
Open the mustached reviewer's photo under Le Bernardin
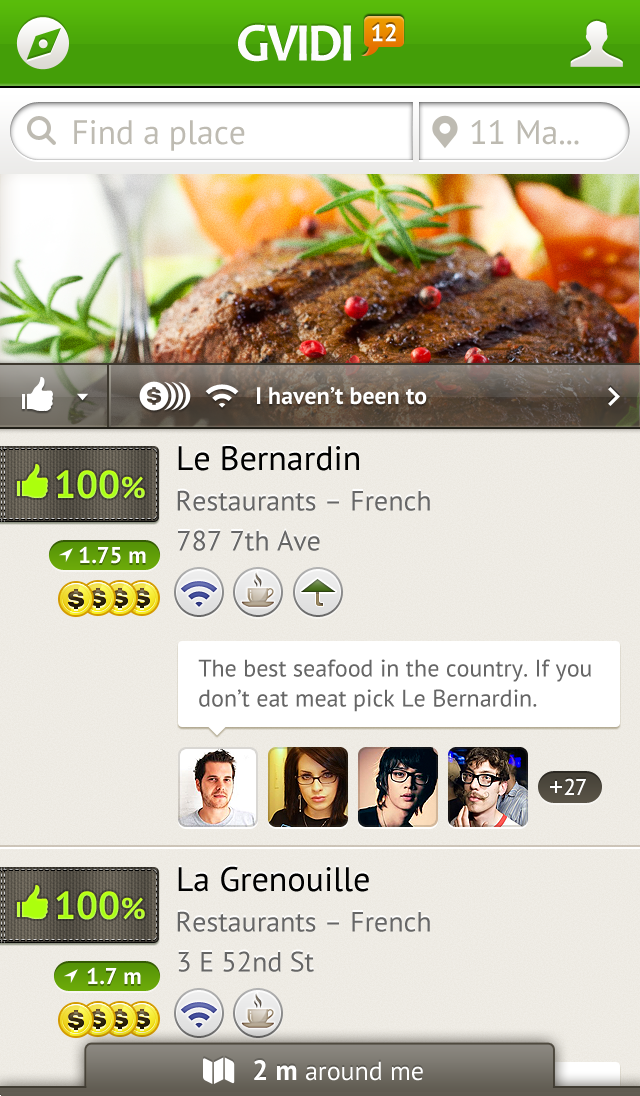click(487, 787)
